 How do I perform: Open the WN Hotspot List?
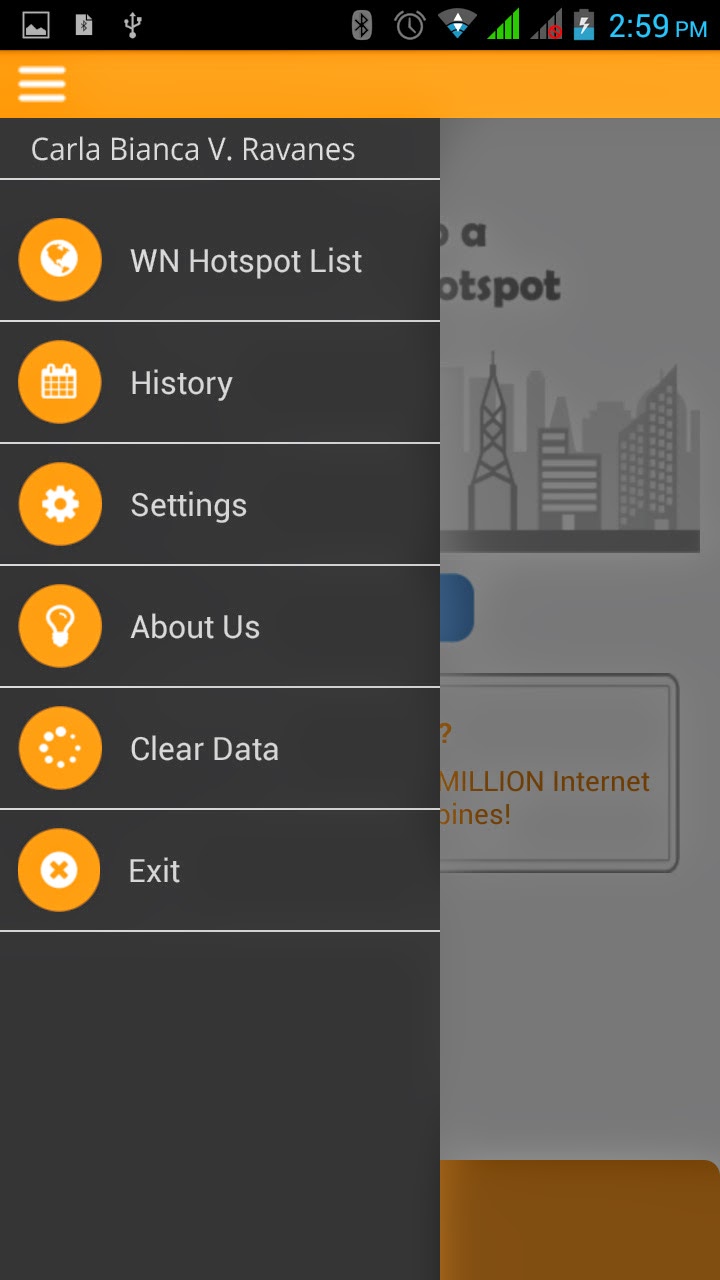pyautogui.click(x=220, y=261)
